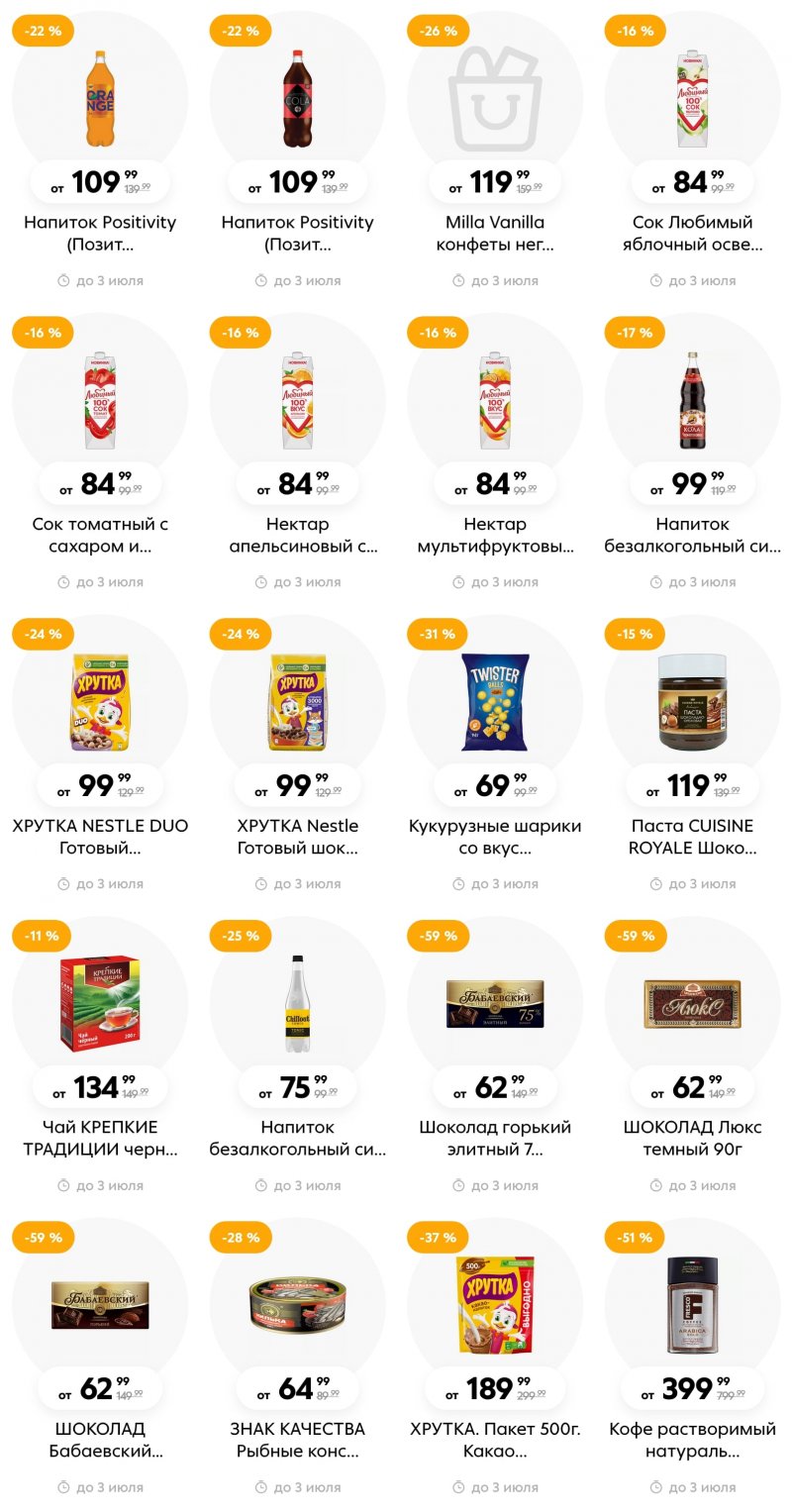Open Кукурузные шарики Twister product

495,703
